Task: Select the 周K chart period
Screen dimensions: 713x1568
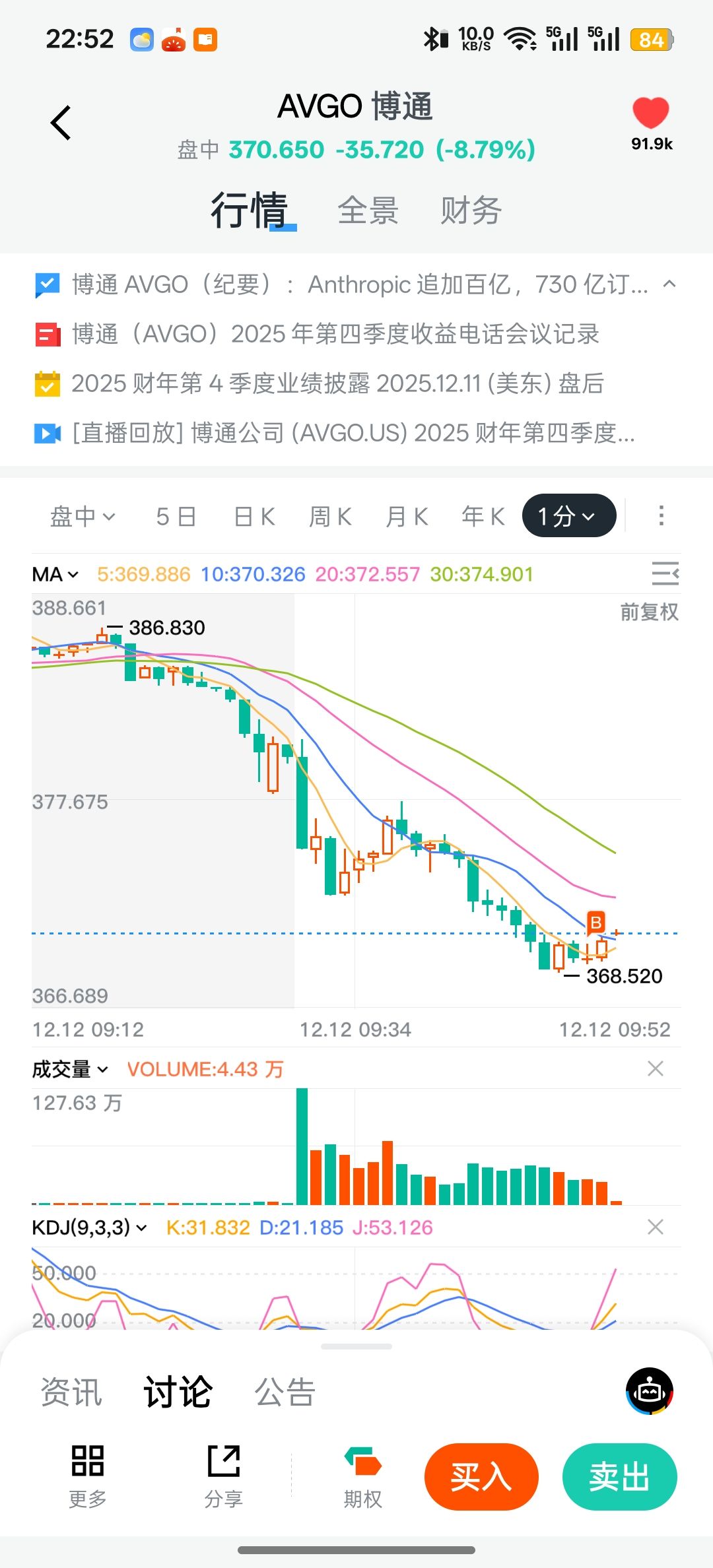Action: click(x=330, y=516)
